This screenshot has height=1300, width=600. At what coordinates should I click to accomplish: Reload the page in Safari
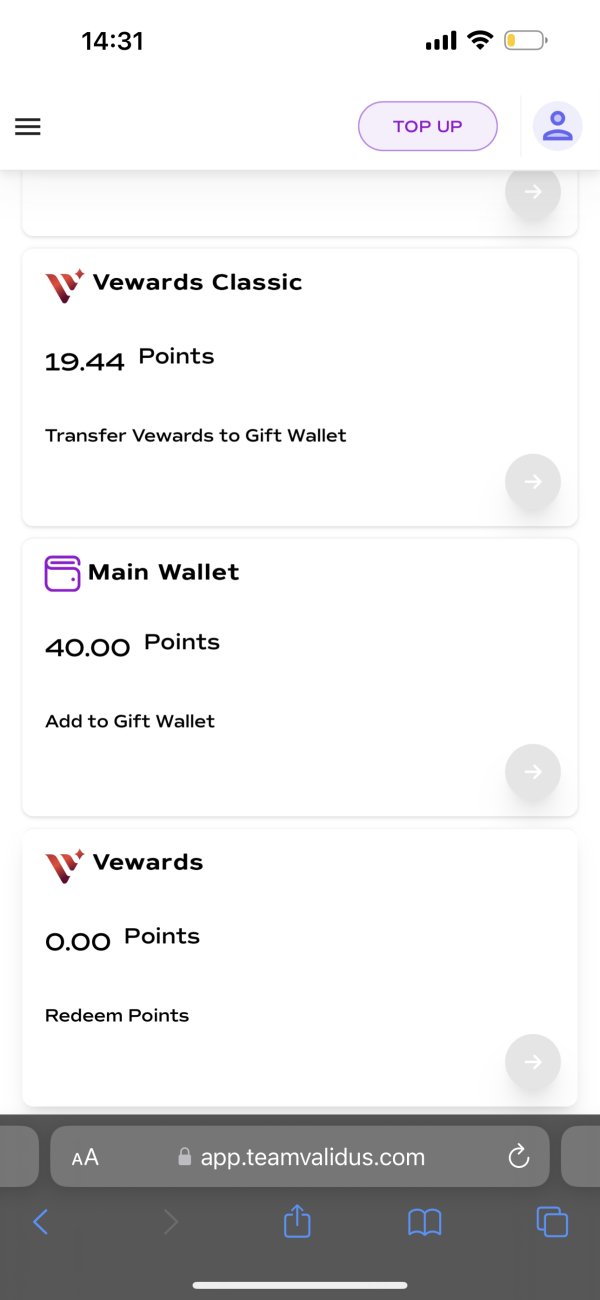coord(519,1157)
